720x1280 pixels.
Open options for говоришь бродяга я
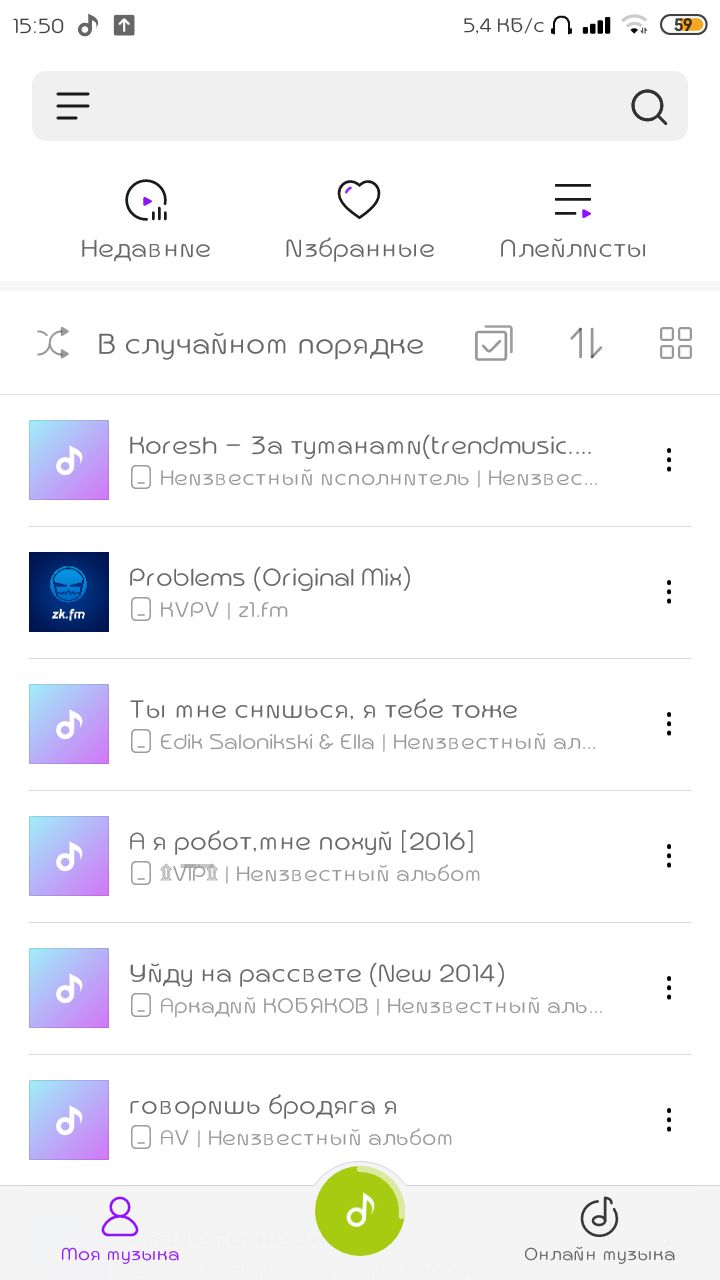point(669,1120)
